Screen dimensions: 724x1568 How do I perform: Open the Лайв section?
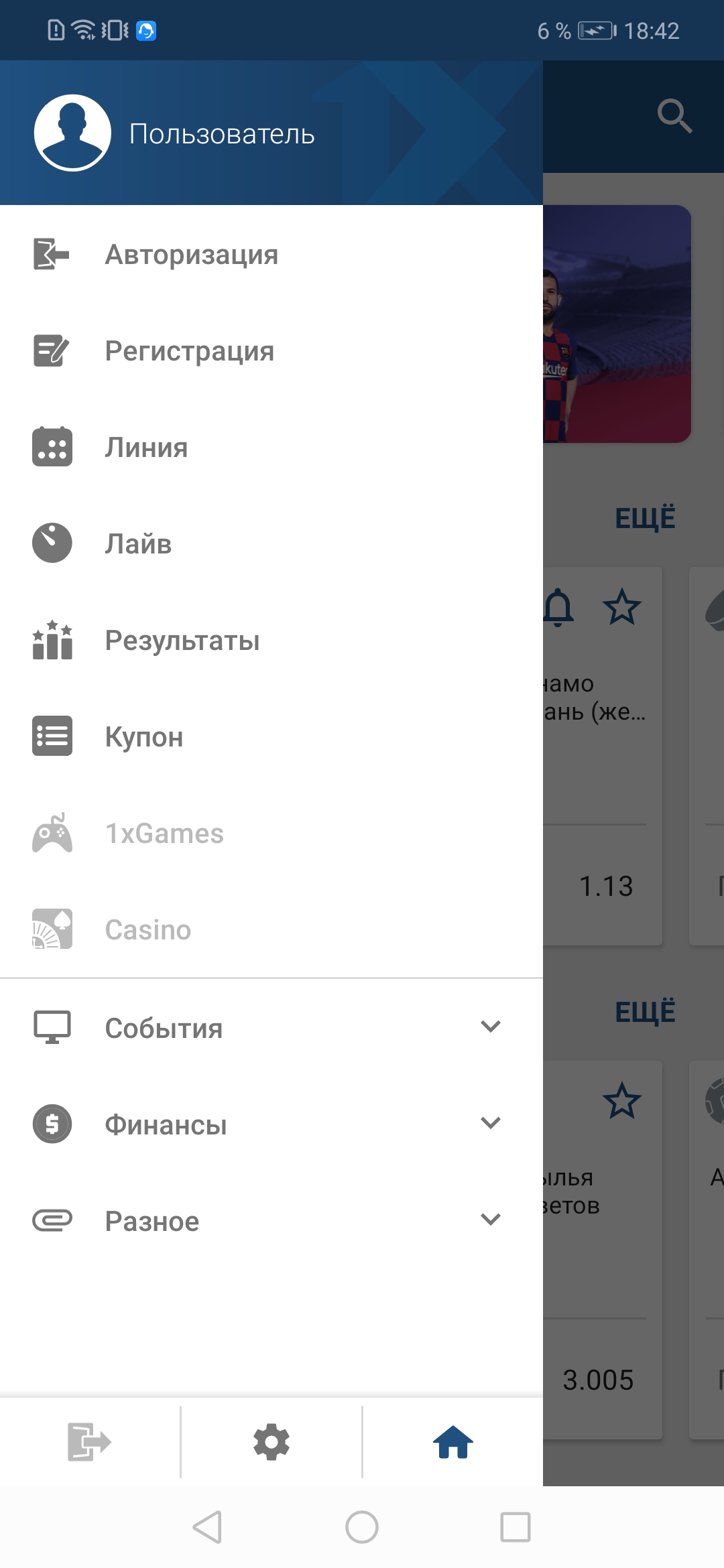(x=271, y=543)
